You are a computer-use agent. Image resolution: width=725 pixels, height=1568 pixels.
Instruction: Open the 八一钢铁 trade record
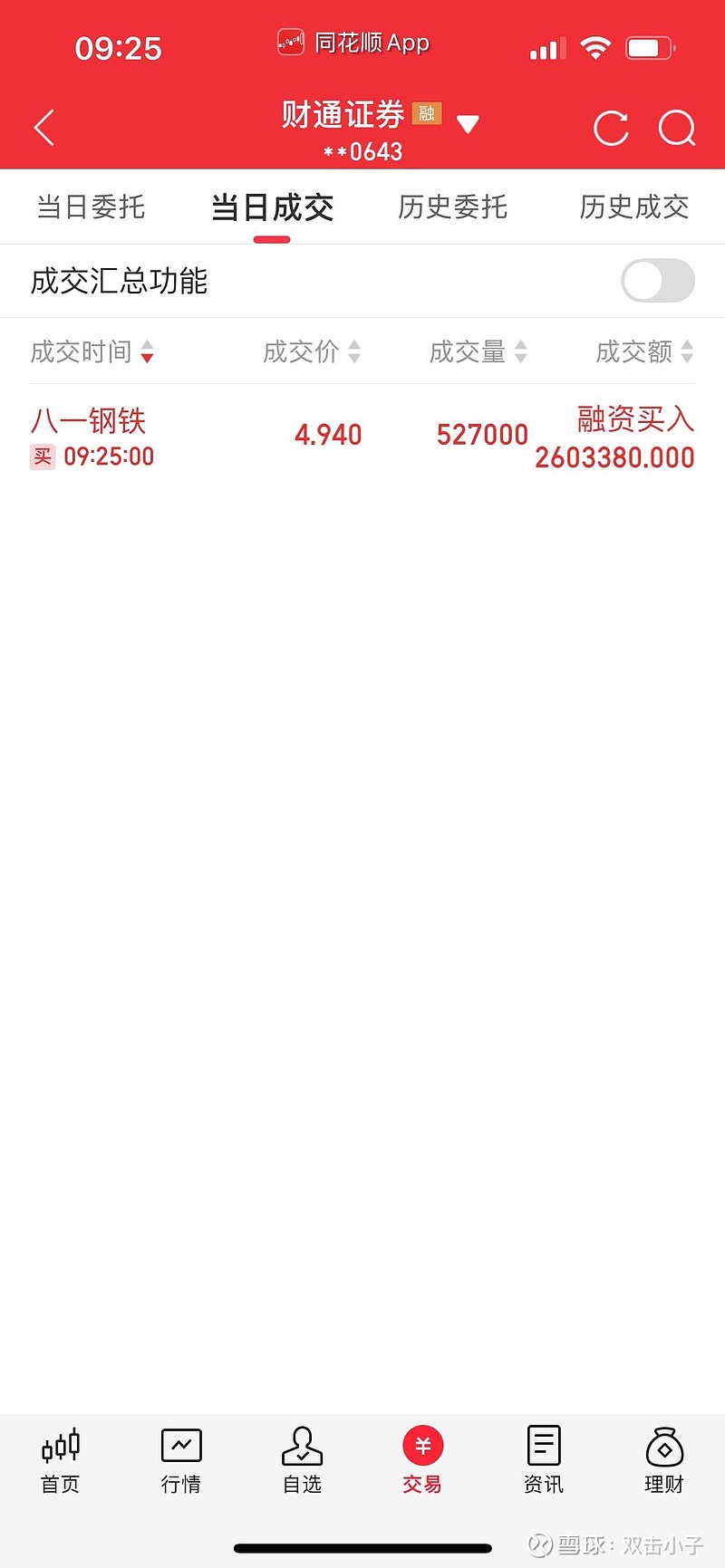[x=362, y=438]
